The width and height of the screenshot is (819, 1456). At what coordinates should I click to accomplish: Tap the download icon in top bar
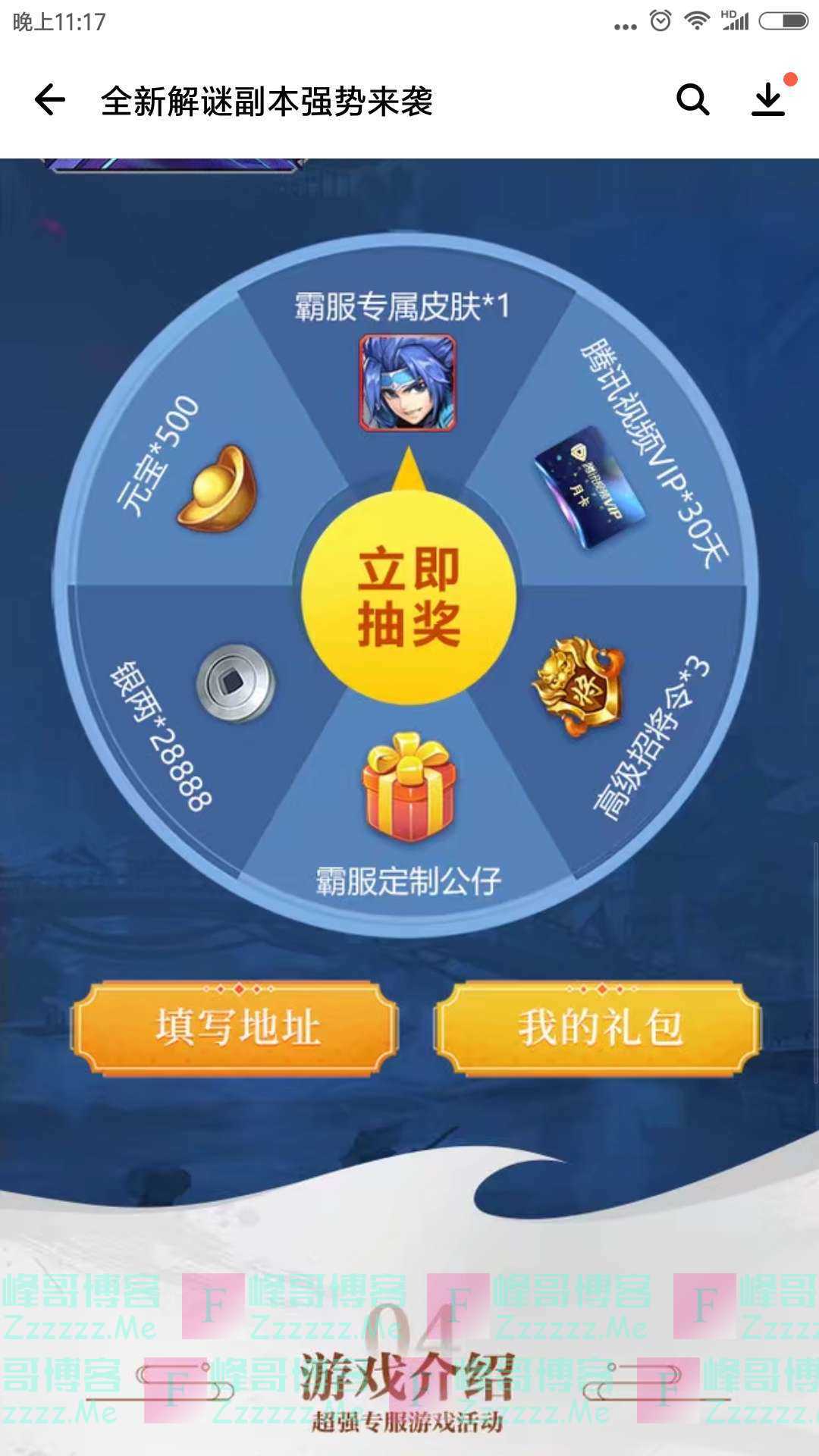[769, 100]
